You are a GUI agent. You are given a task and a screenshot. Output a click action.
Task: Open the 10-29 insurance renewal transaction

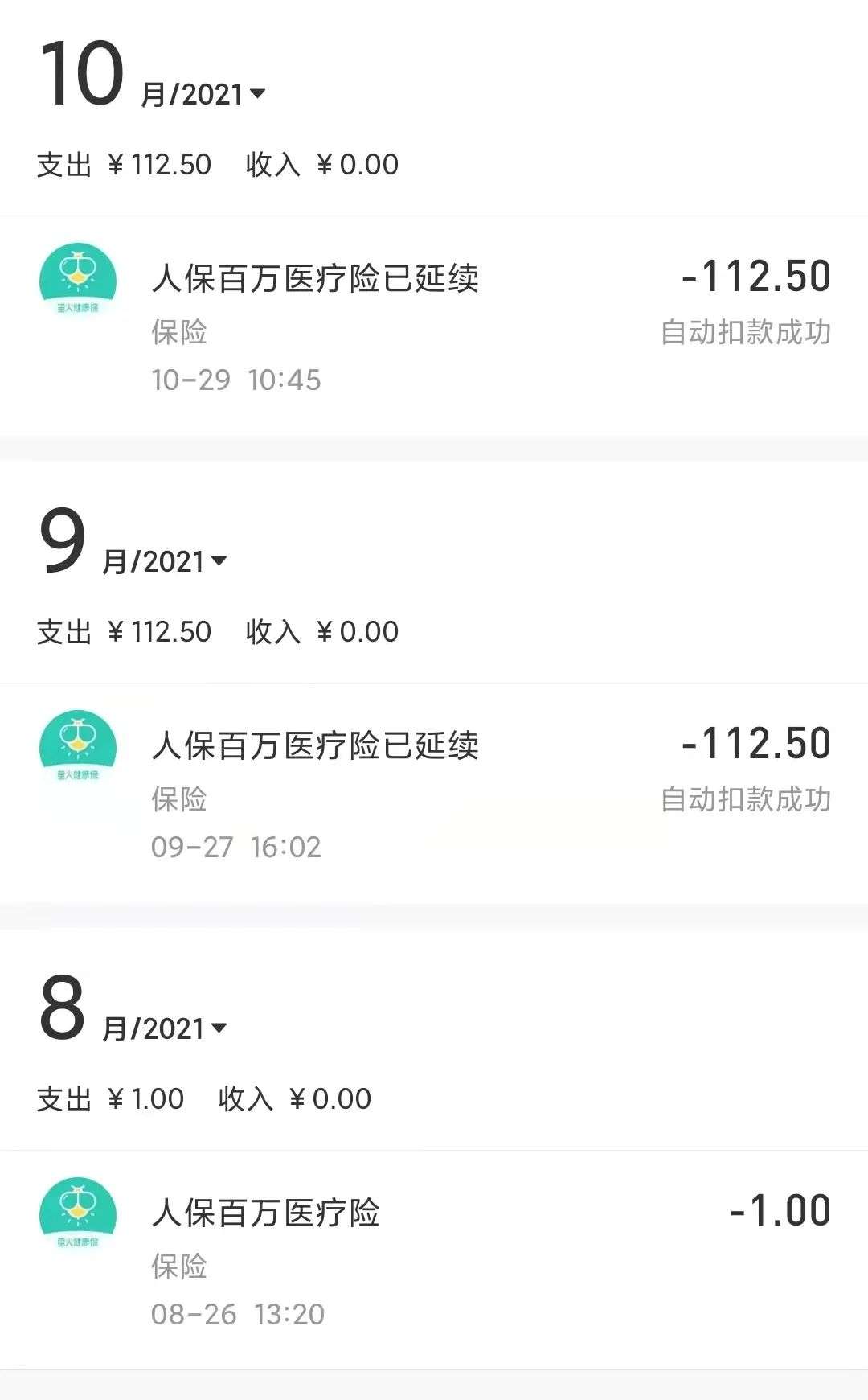pyautogui.click(x=434, y=326)
